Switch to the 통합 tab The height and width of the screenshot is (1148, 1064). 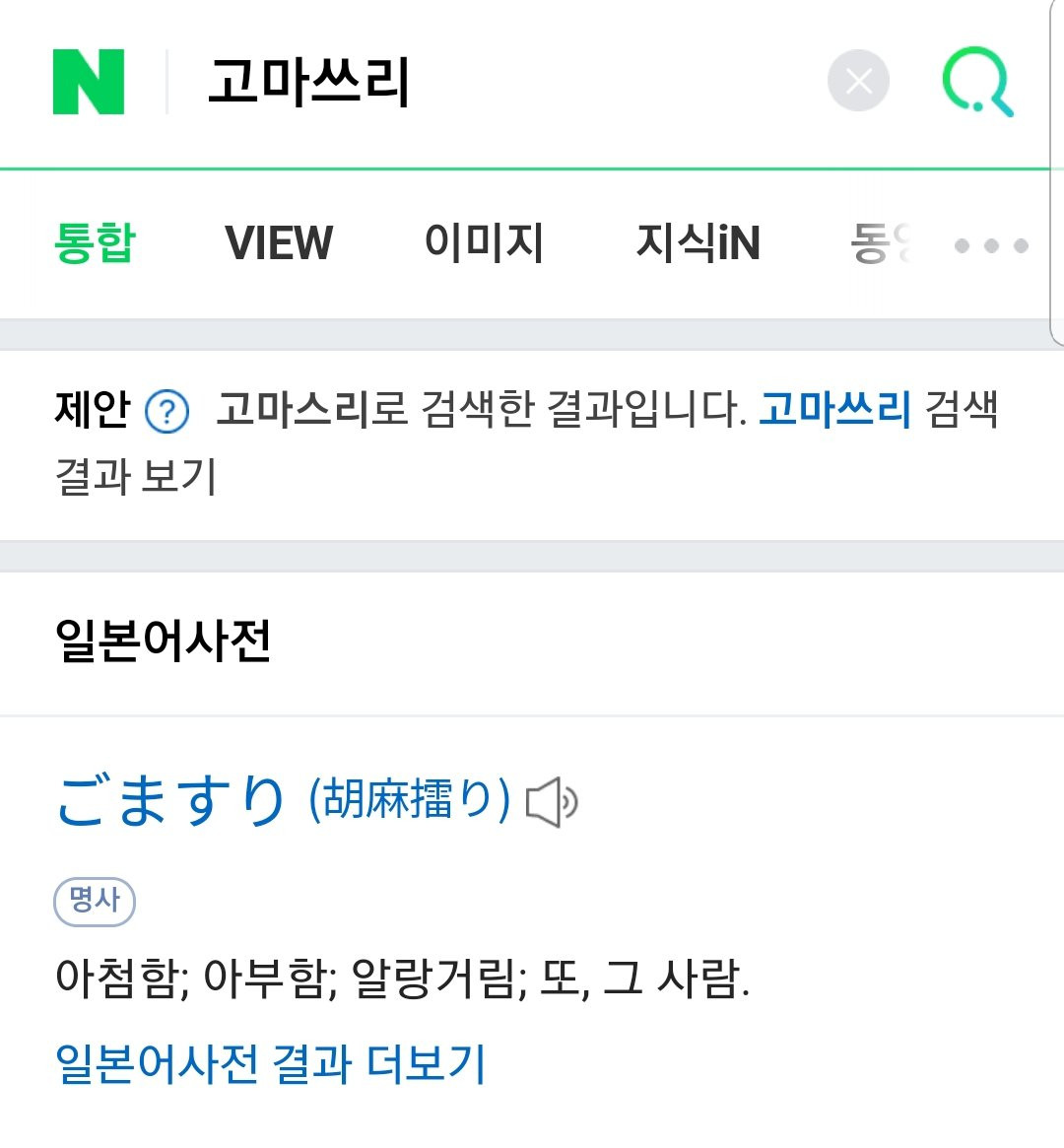tap(95, 242)
